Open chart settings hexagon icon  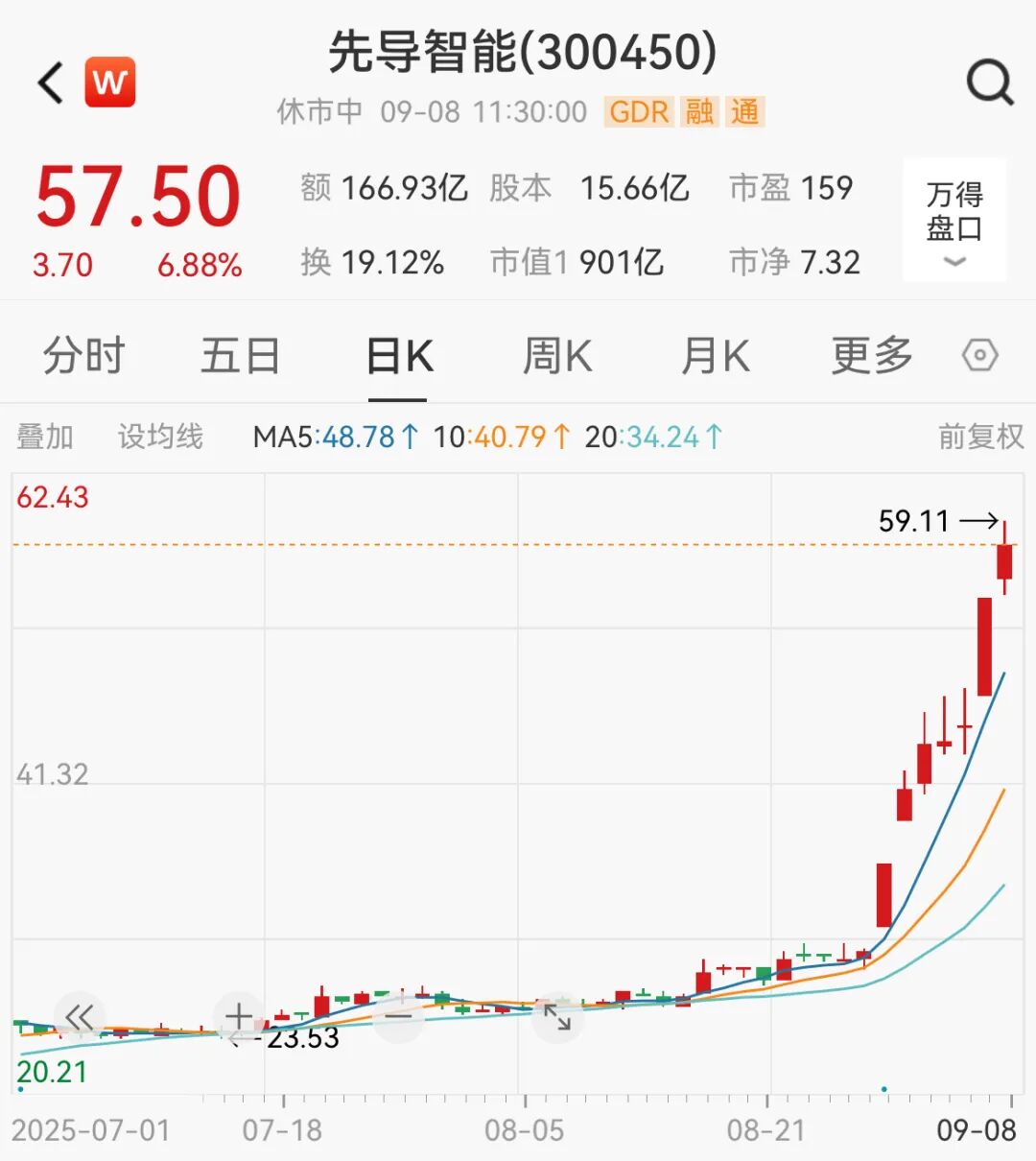coord(979,356)
